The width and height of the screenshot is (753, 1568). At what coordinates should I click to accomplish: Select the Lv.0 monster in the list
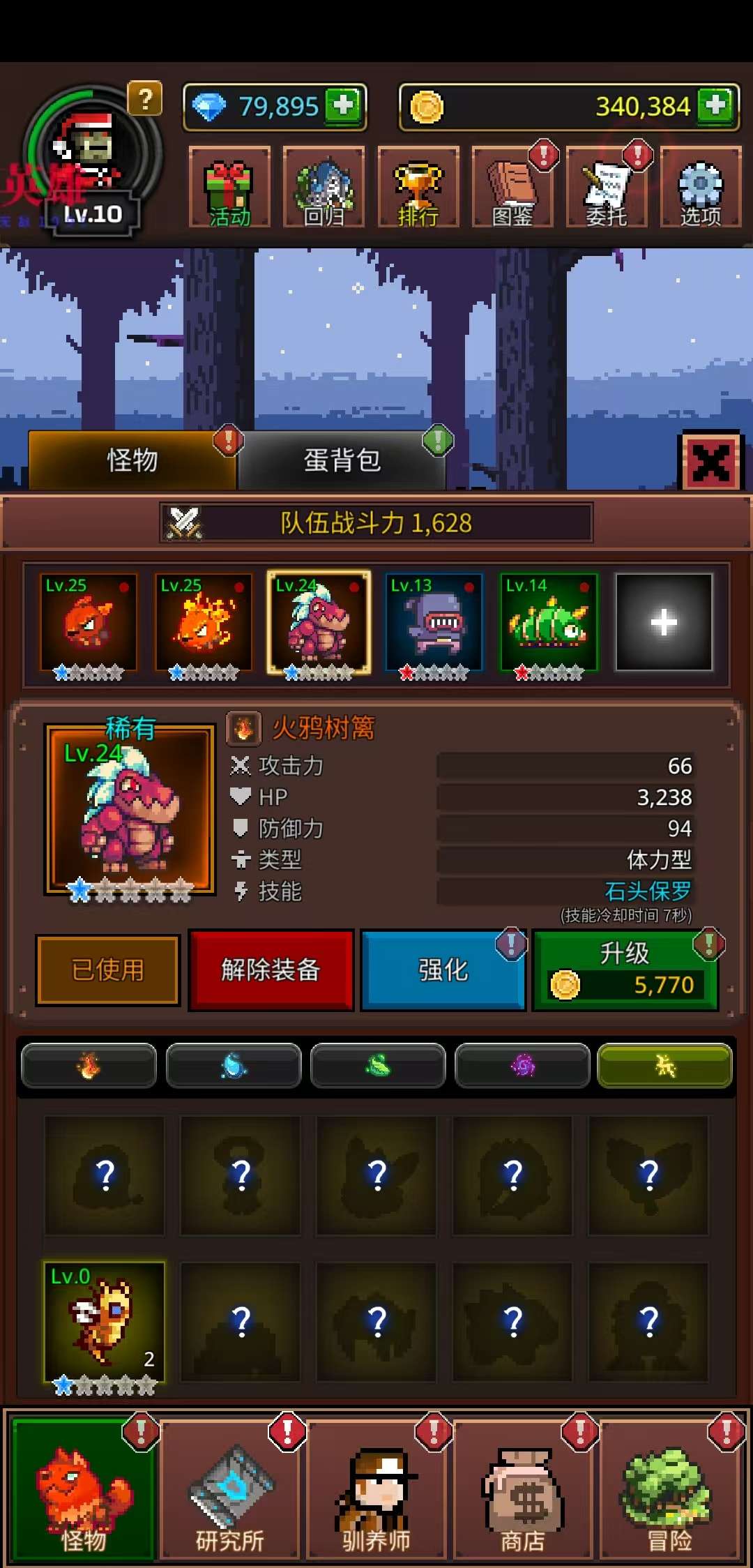tap(105, 1322)
